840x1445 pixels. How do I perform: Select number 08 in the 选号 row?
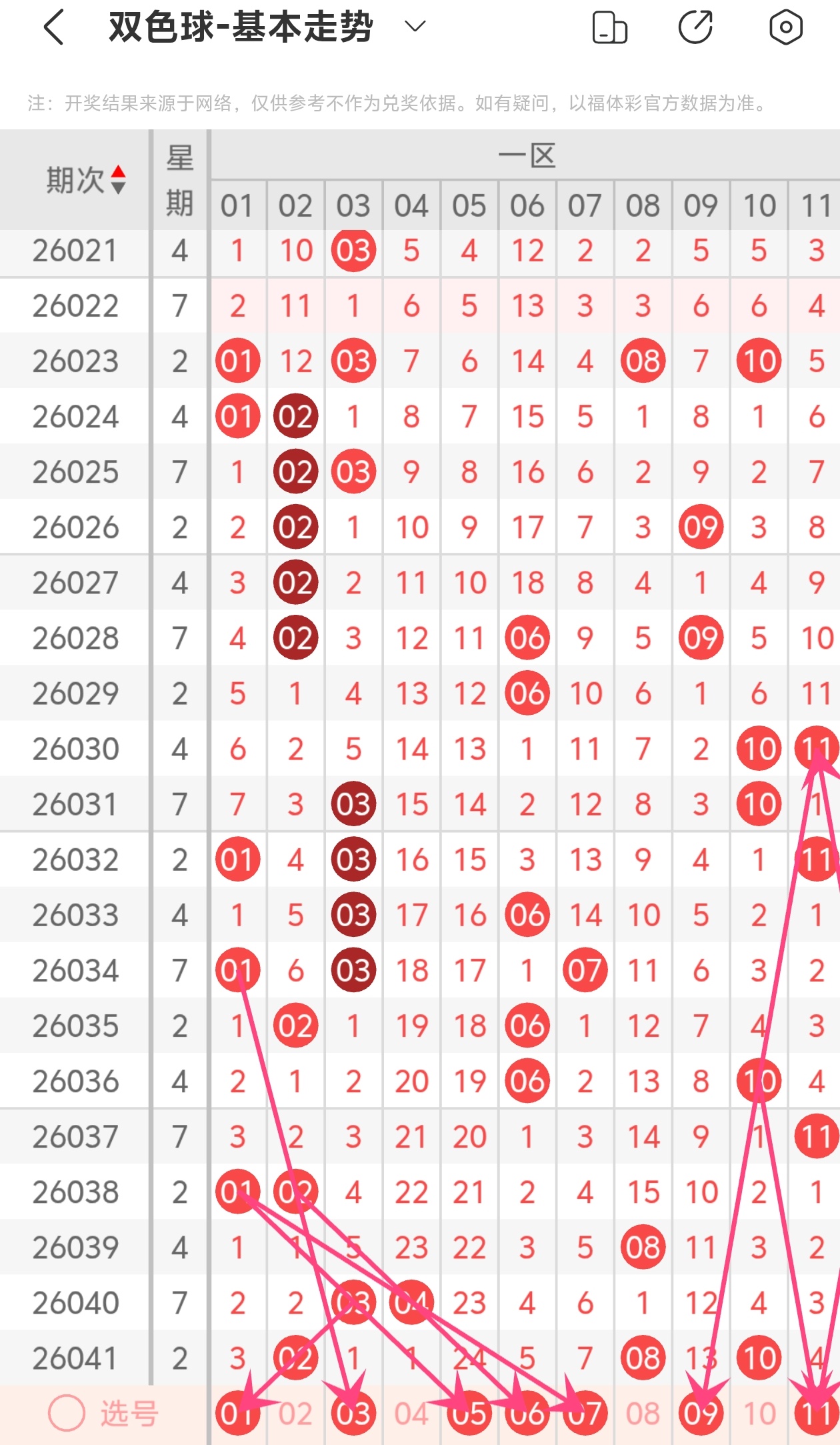[643, 1413]
